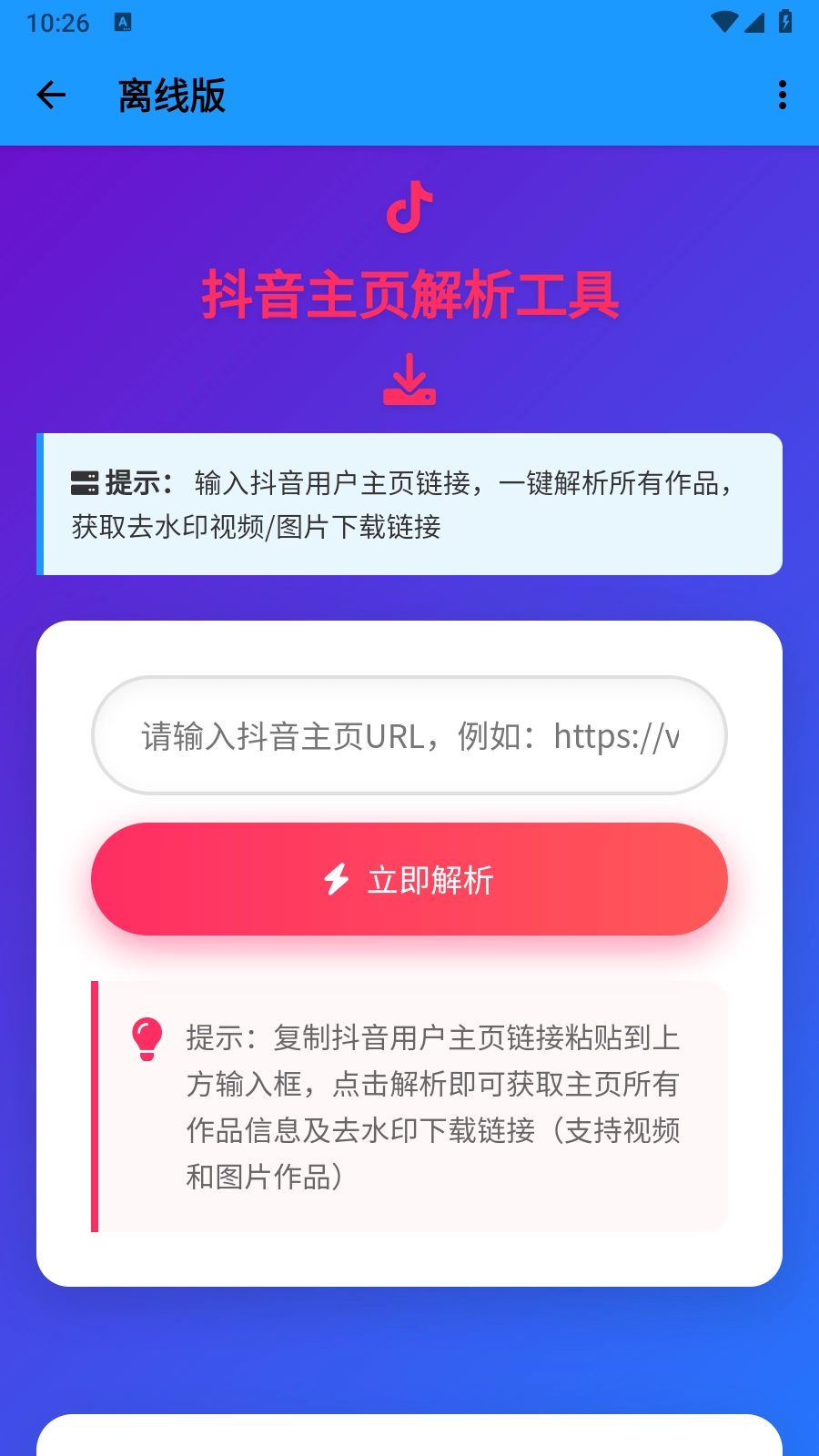Click the URL input field
This screenshot has width=819, height=1456.
[x=409, y=735]
